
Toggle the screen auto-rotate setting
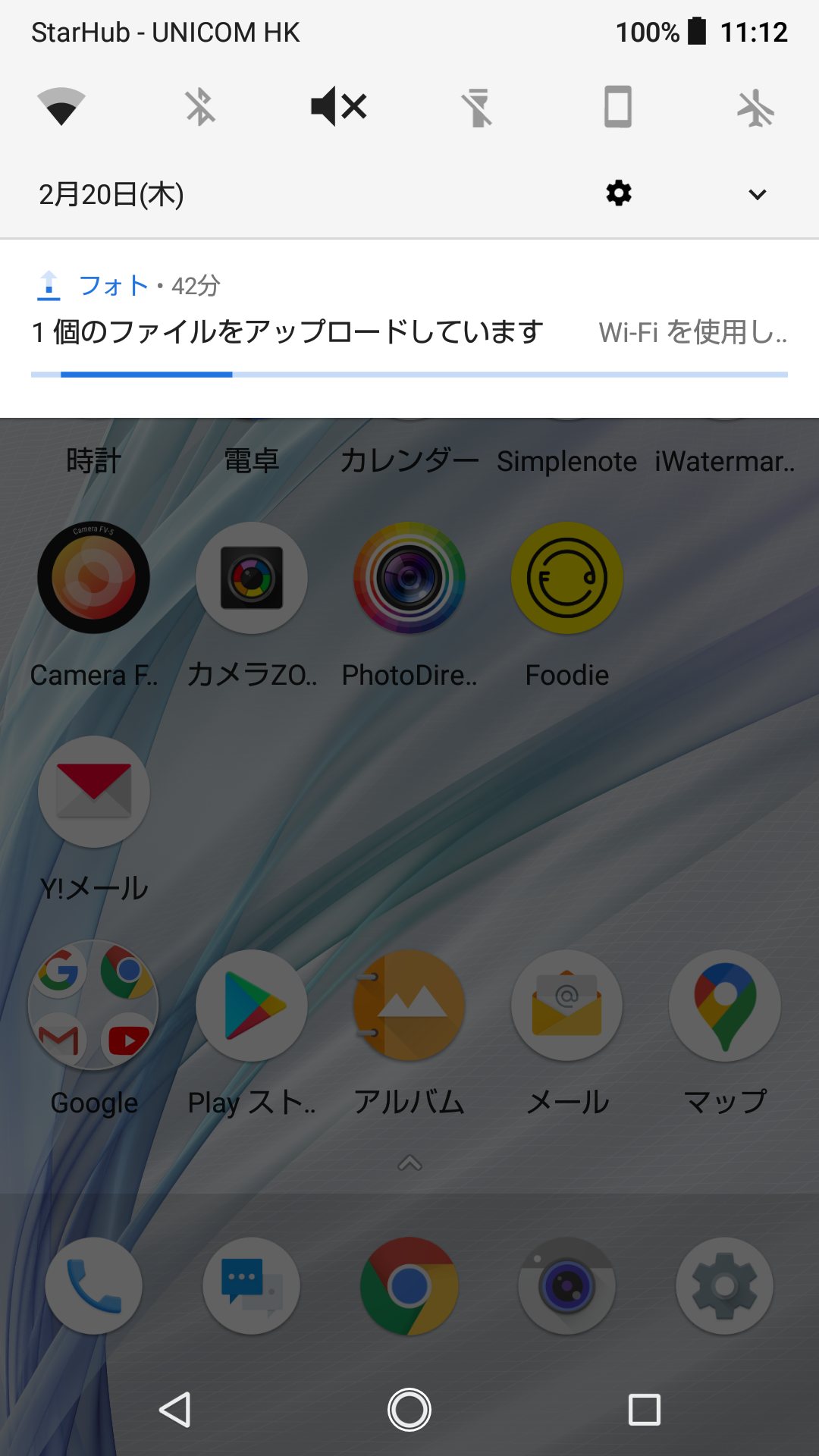point(617,106)
